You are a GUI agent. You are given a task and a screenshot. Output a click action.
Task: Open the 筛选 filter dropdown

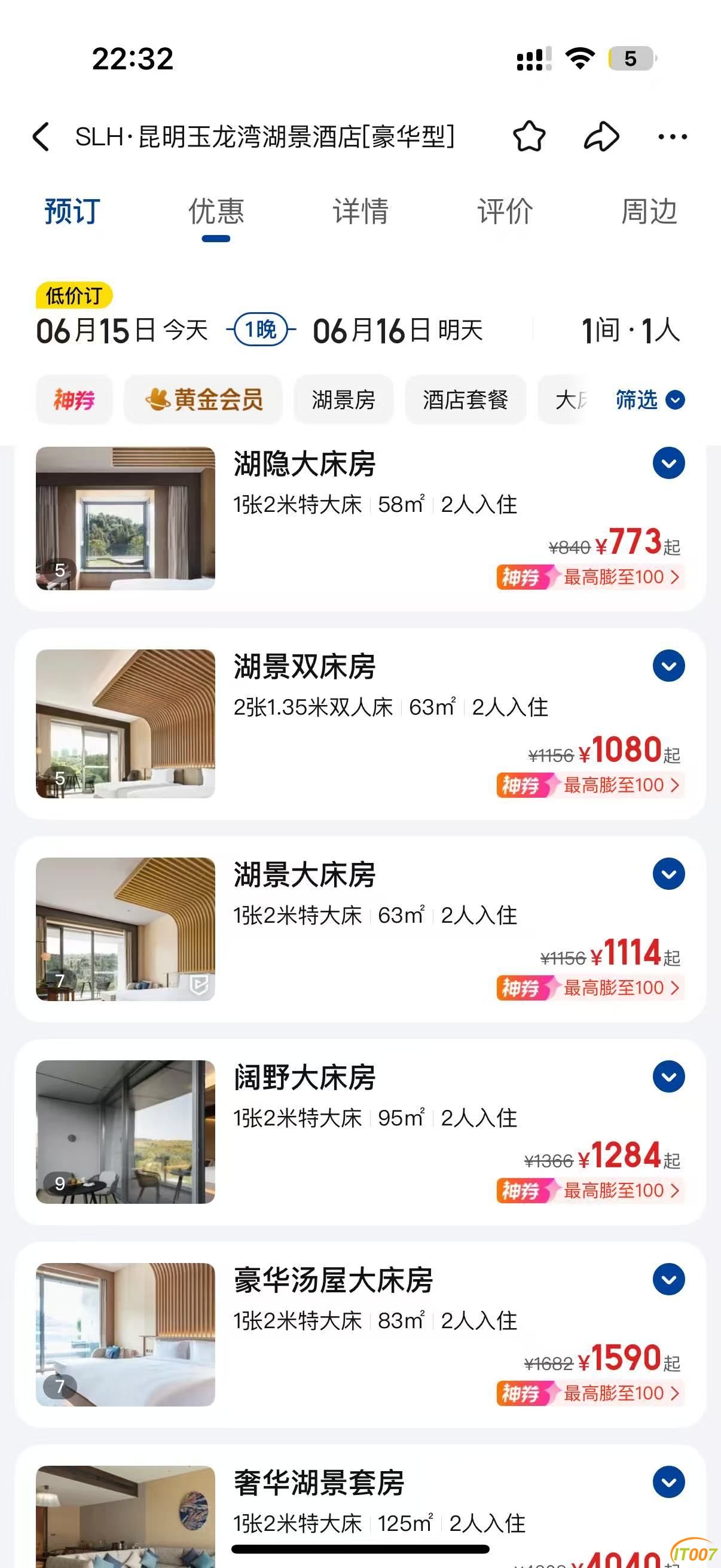click(649, 400)
